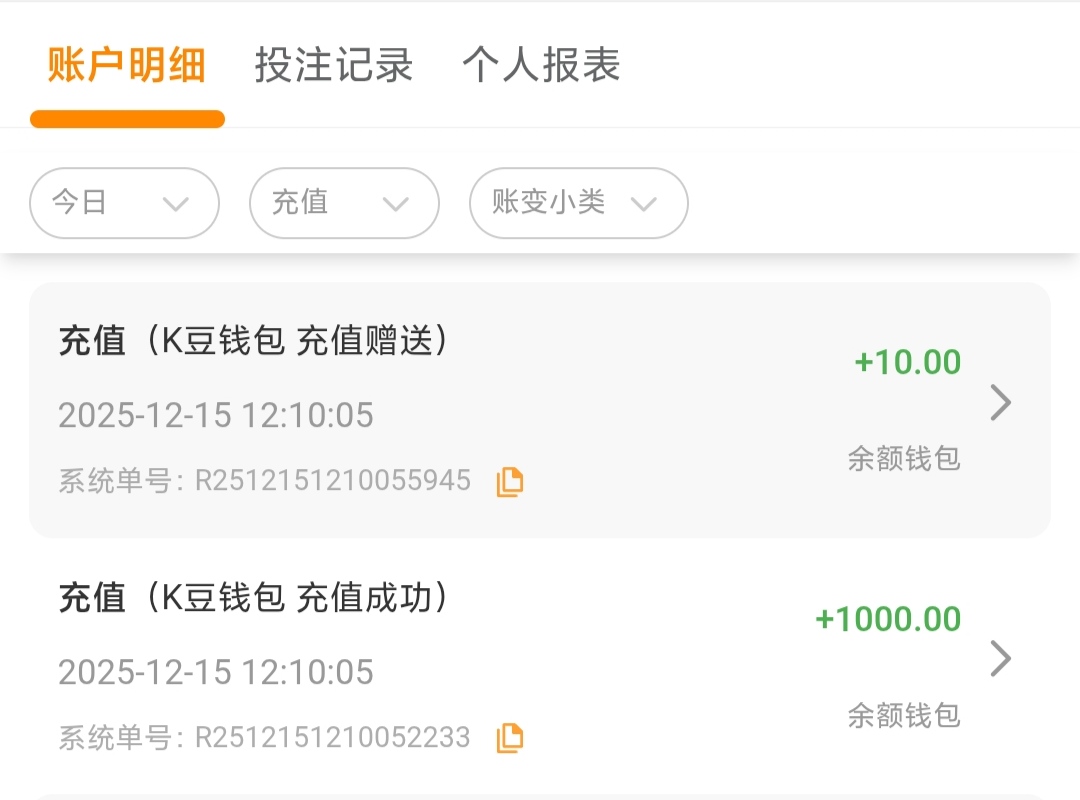Open the 今日 date dropdown
Viewport: 1080px width, 800px height.
click(124, 203)
